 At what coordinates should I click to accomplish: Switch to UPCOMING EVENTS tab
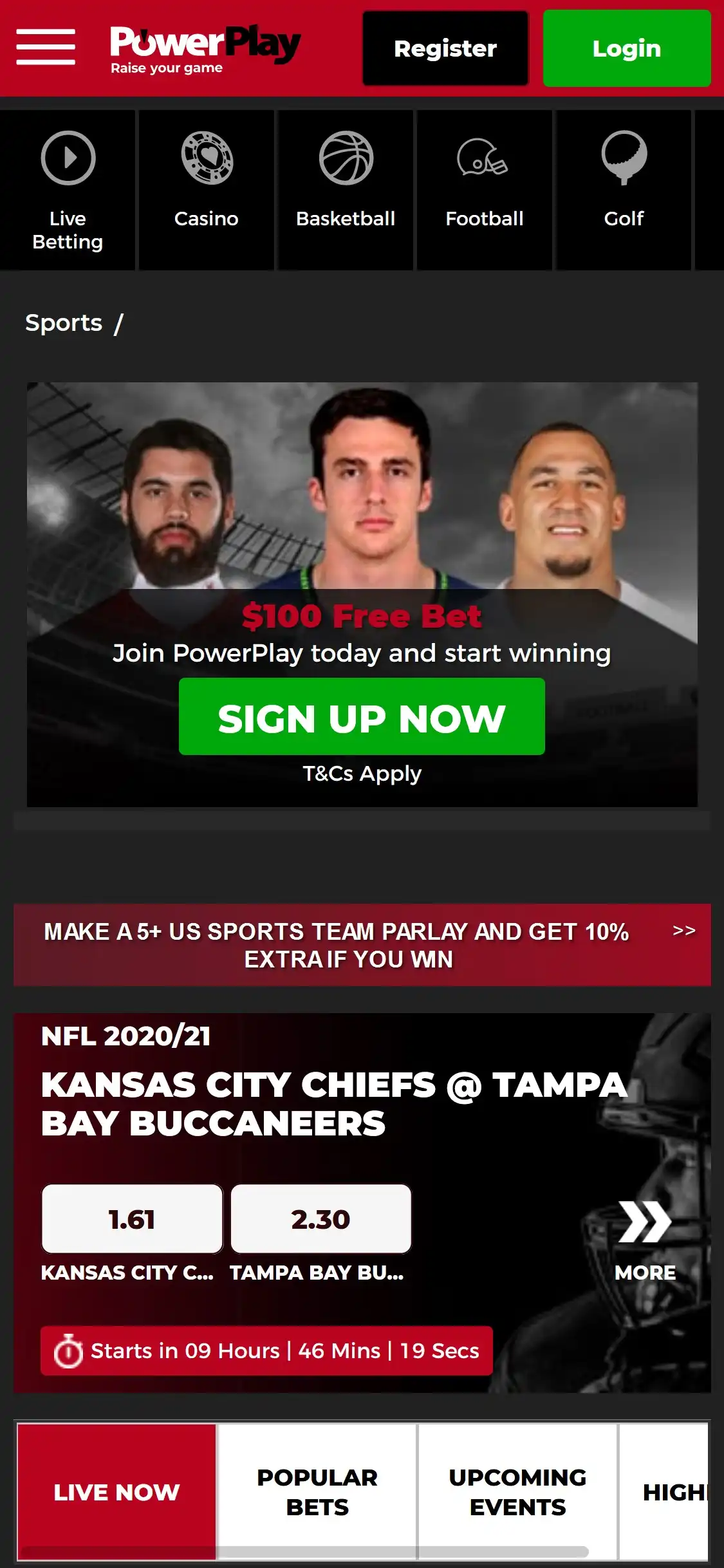[517, 1491]
